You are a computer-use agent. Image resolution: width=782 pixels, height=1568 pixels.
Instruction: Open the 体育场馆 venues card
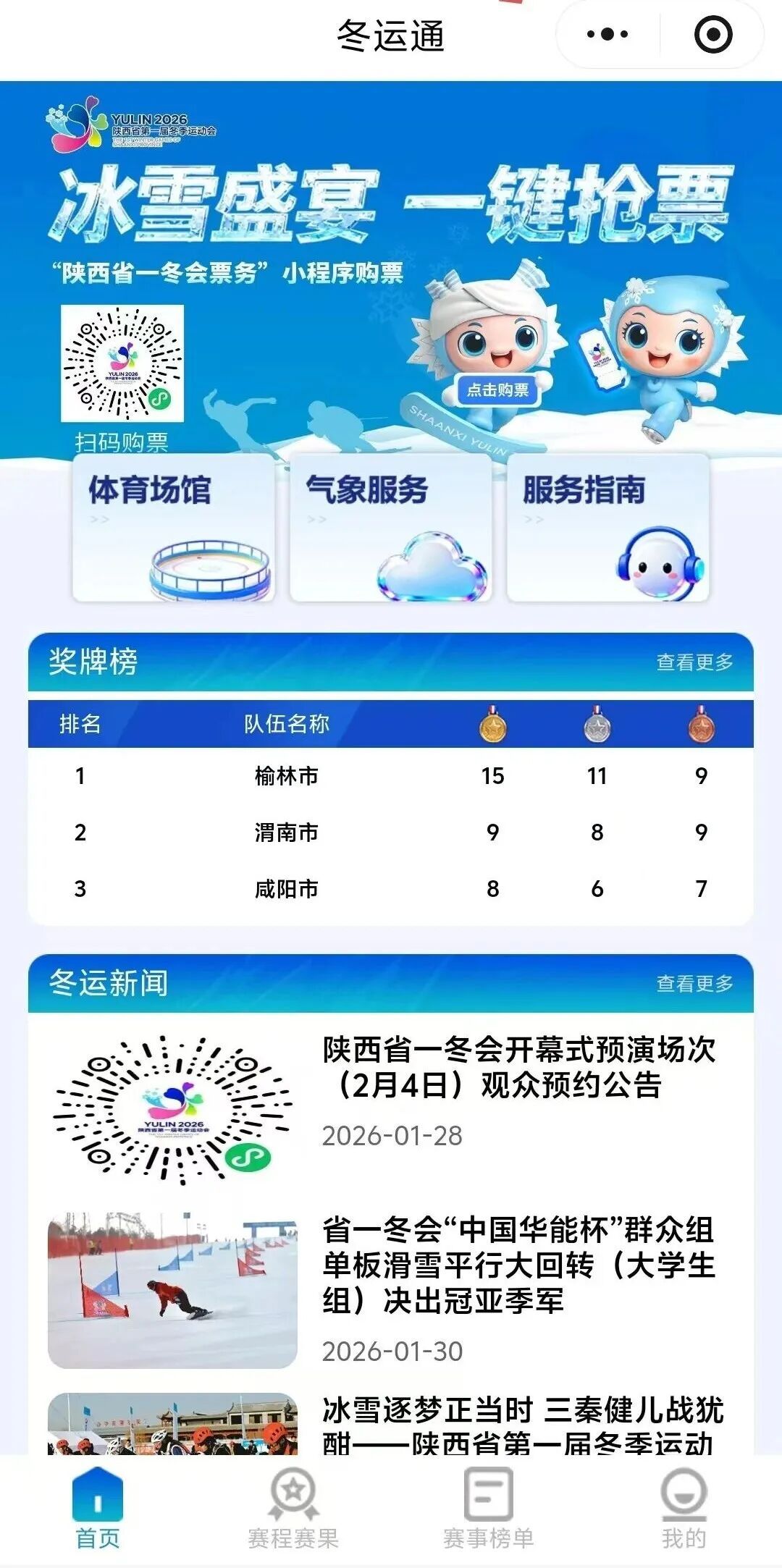(x=174, y=528)
